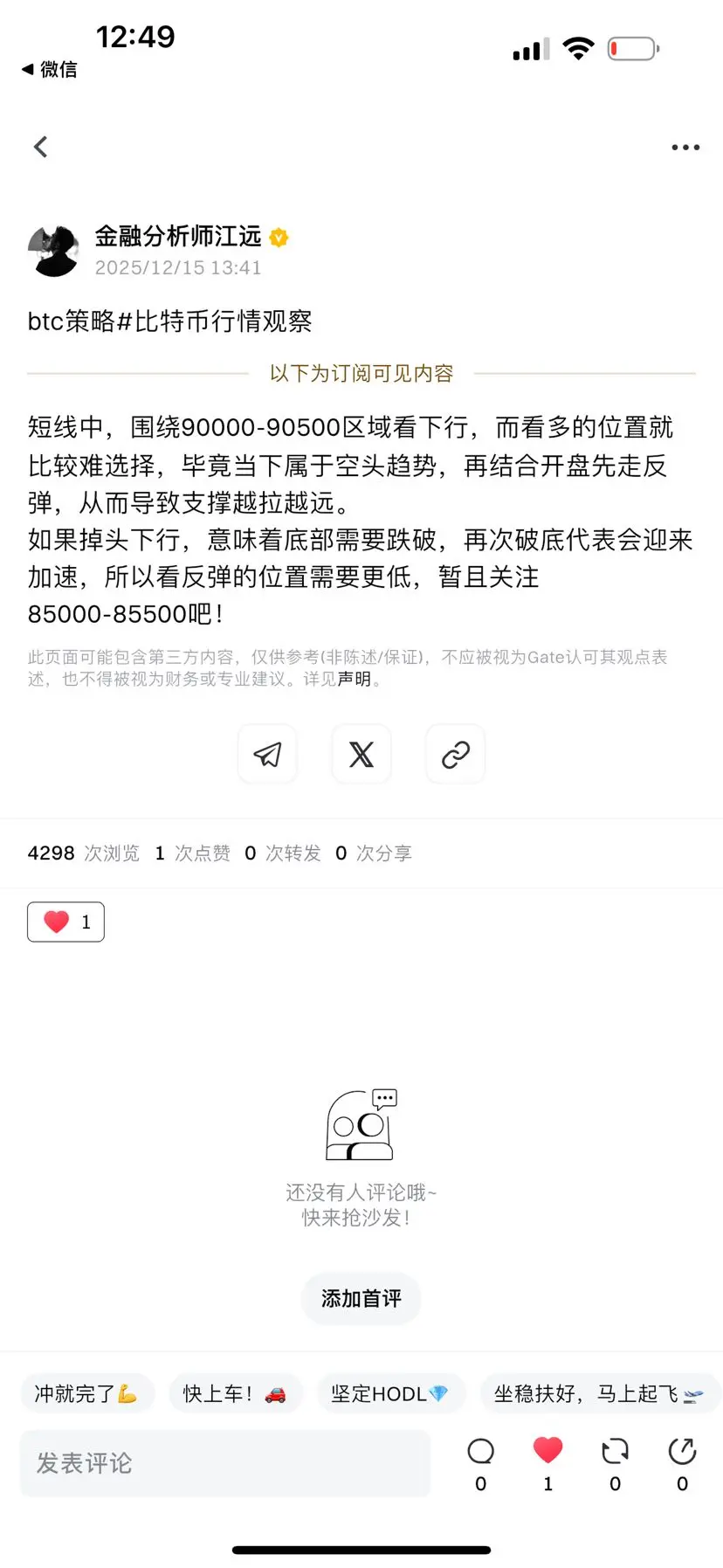723x1568 pixels.
Task: Toggle the heart like in bottom bar
Action: pos(547,1450)
